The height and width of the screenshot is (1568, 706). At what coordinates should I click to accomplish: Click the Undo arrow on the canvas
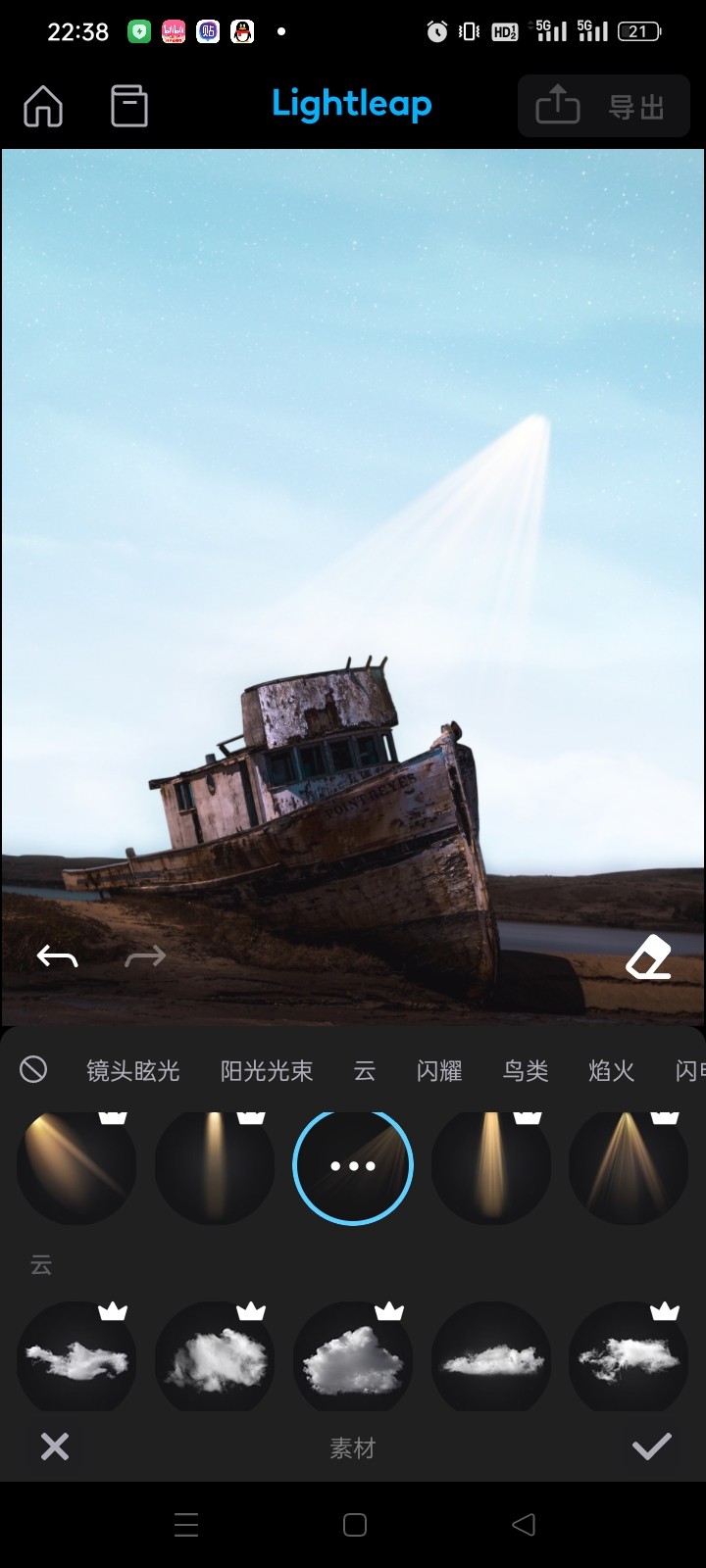[x=57, y=955]
